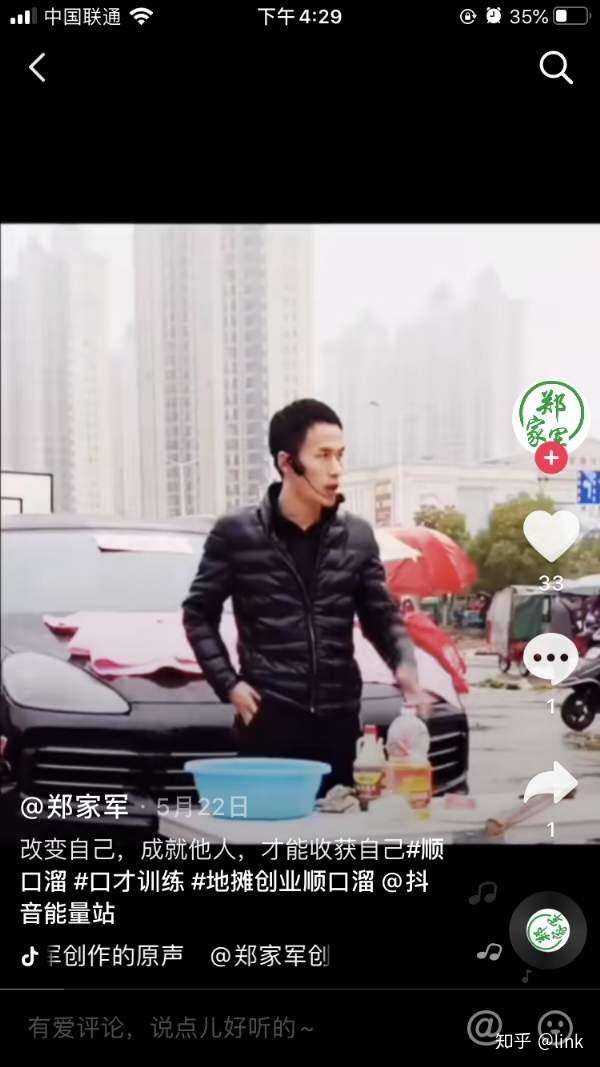Open search with the magnifier icon
This screenshot has width=600, height=1067.
click(556, 68)
